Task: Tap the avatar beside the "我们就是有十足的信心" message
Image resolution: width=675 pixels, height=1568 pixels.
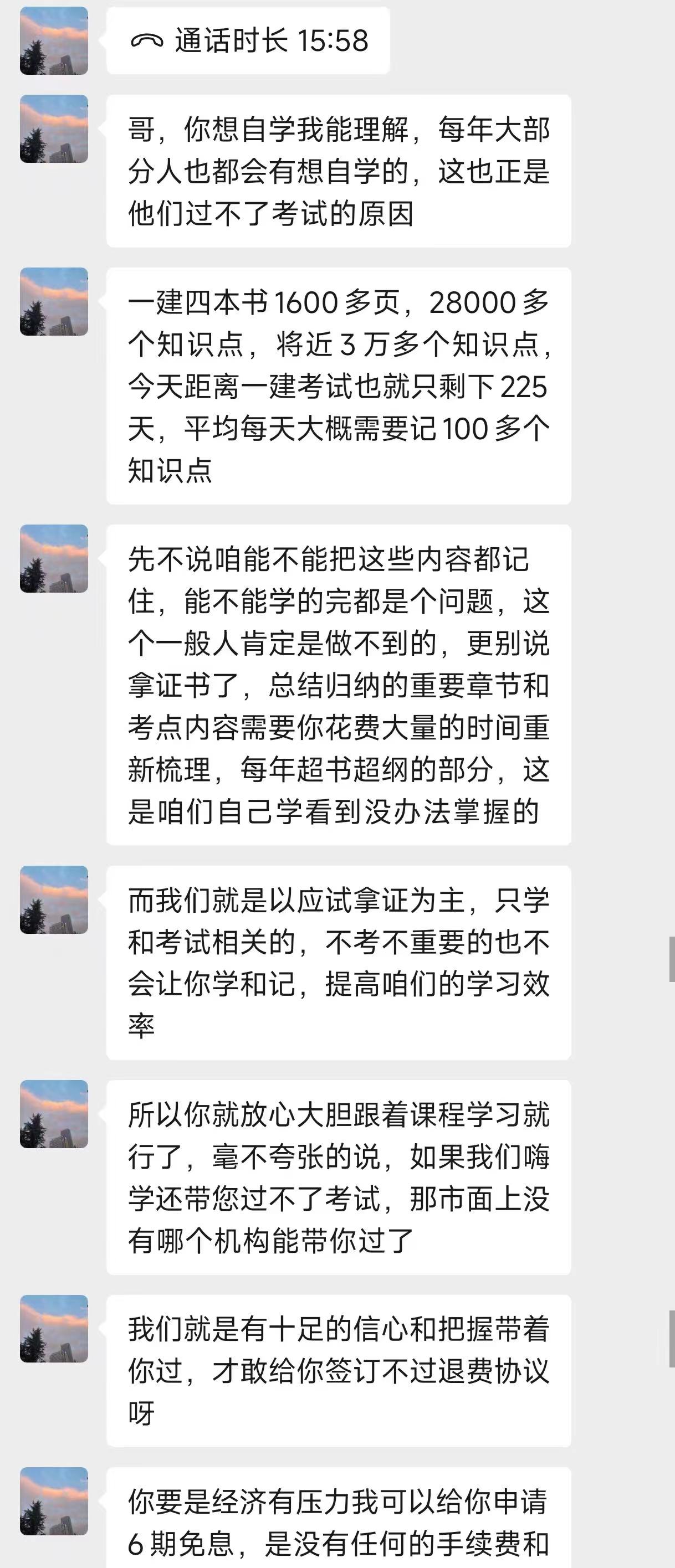Action: (54, 1329)
